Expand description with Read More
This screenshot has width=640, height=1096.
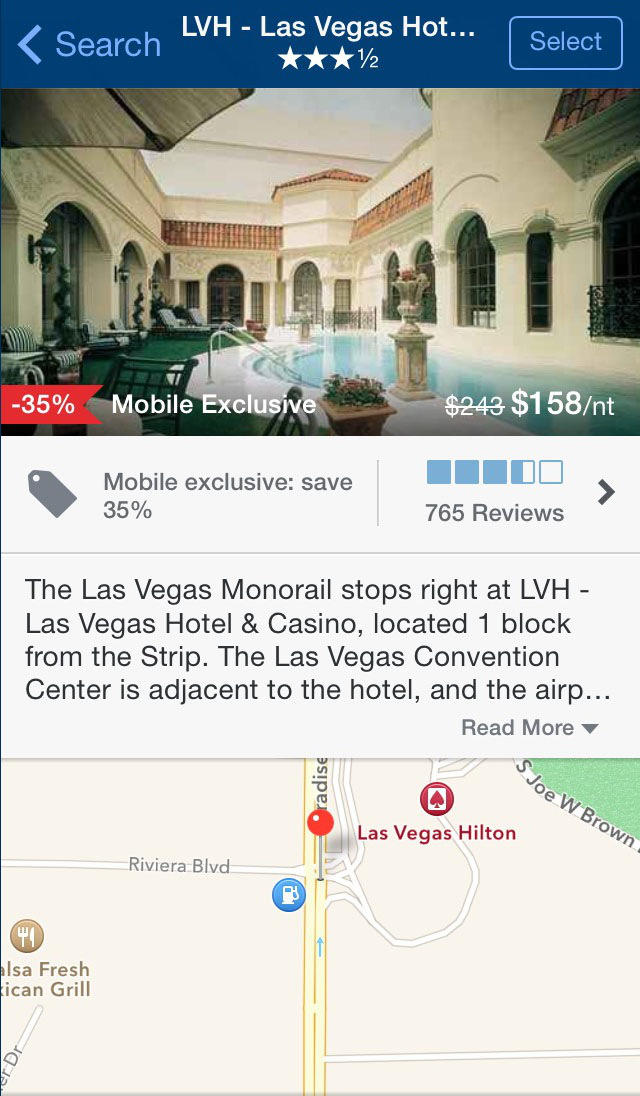(x=529, y=728)
